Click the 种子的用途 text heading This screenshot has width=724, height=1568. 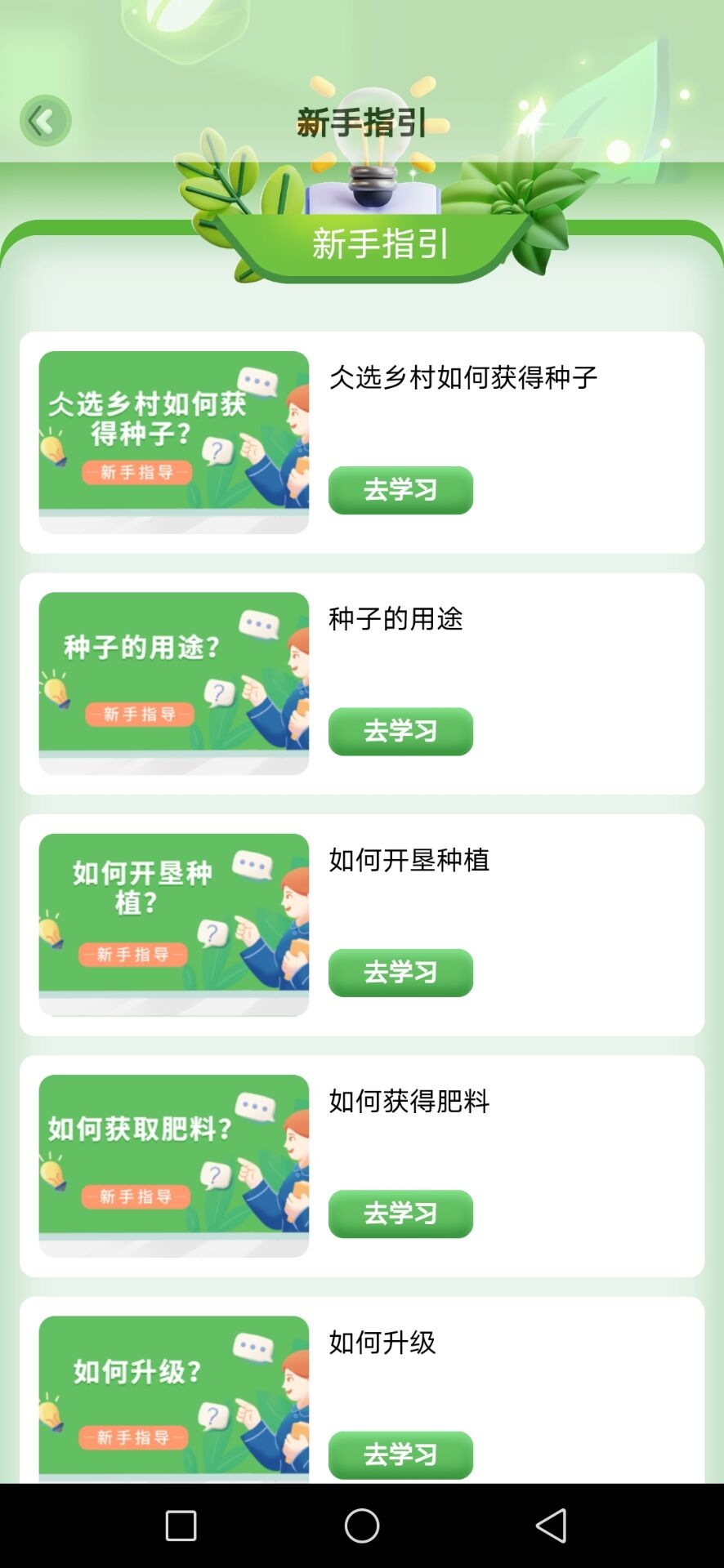[x=396, y=620]
